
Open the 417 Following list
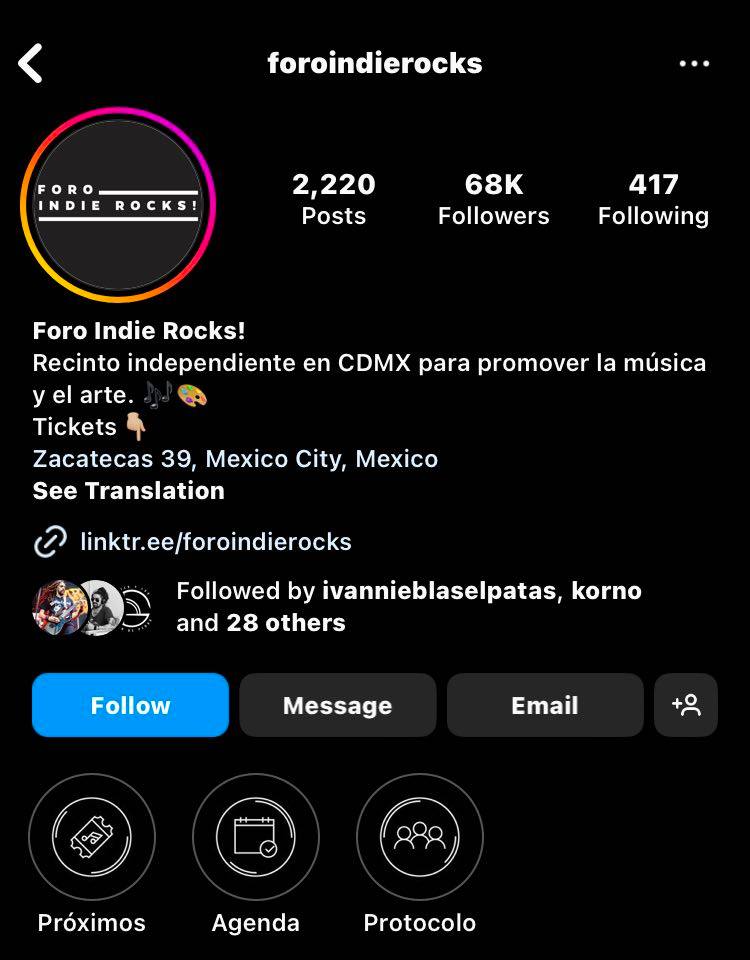[654, 198]
